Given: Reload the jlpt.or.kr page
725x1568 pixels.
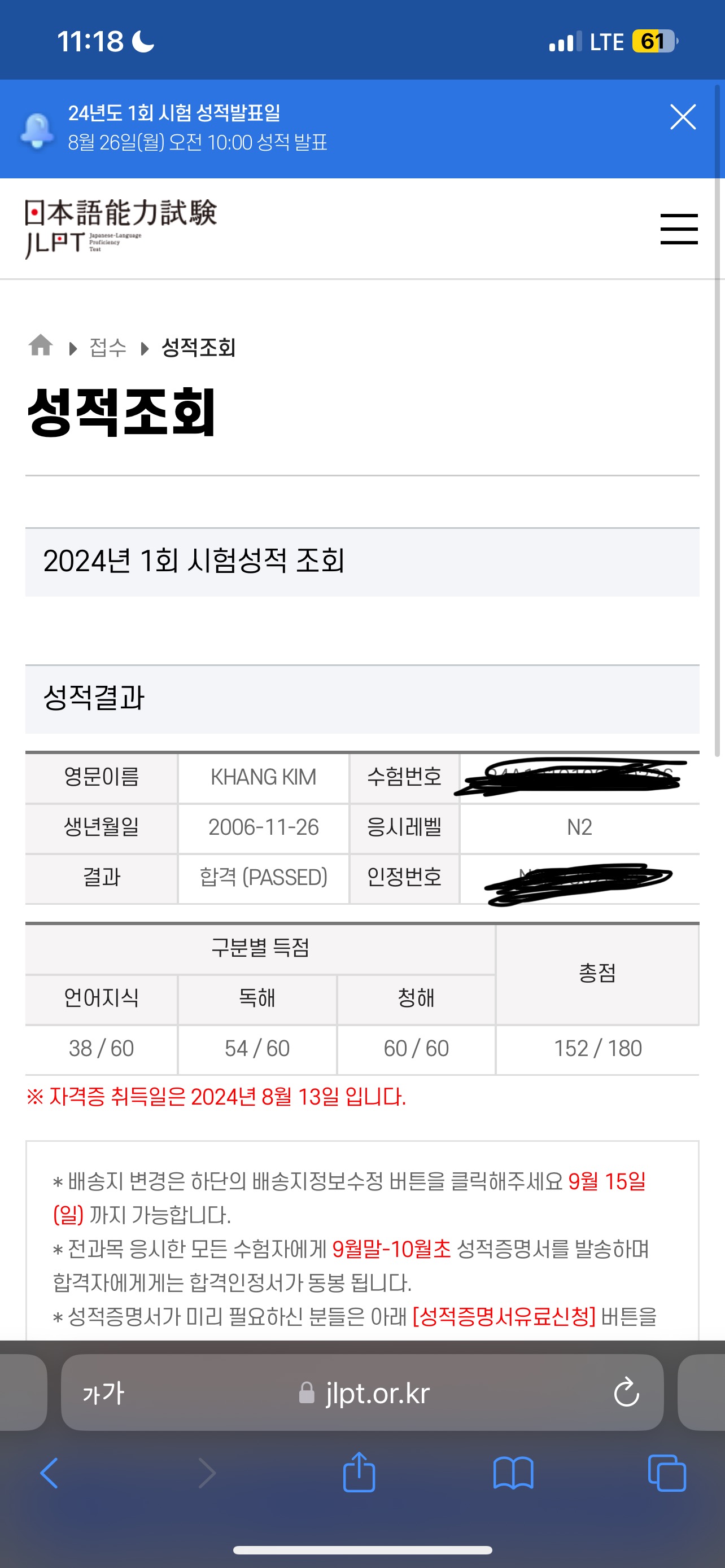Looking at the screenshot, I should 626,1392.
